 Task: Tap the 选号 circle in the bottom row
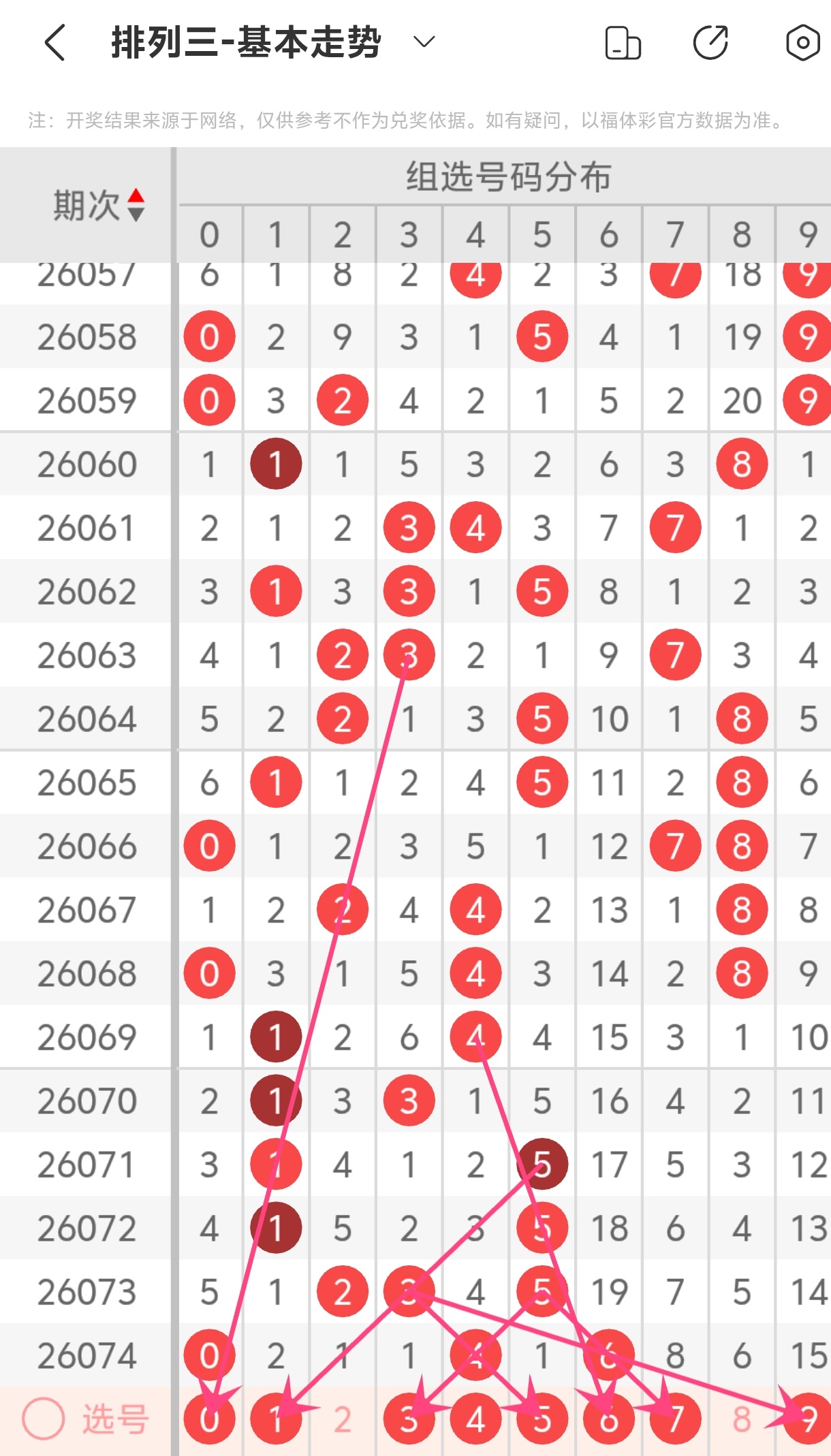pyautogui.click(x=44, y=1419)
